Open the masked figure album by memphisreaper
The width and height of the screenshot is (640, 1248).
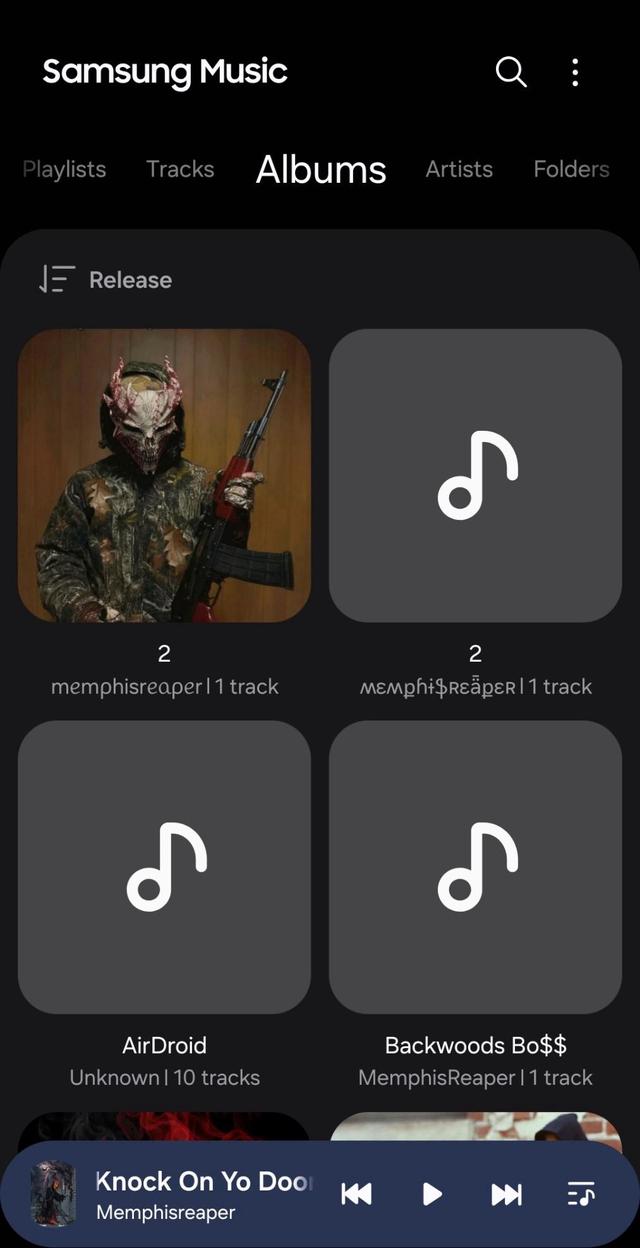[164, 475]
